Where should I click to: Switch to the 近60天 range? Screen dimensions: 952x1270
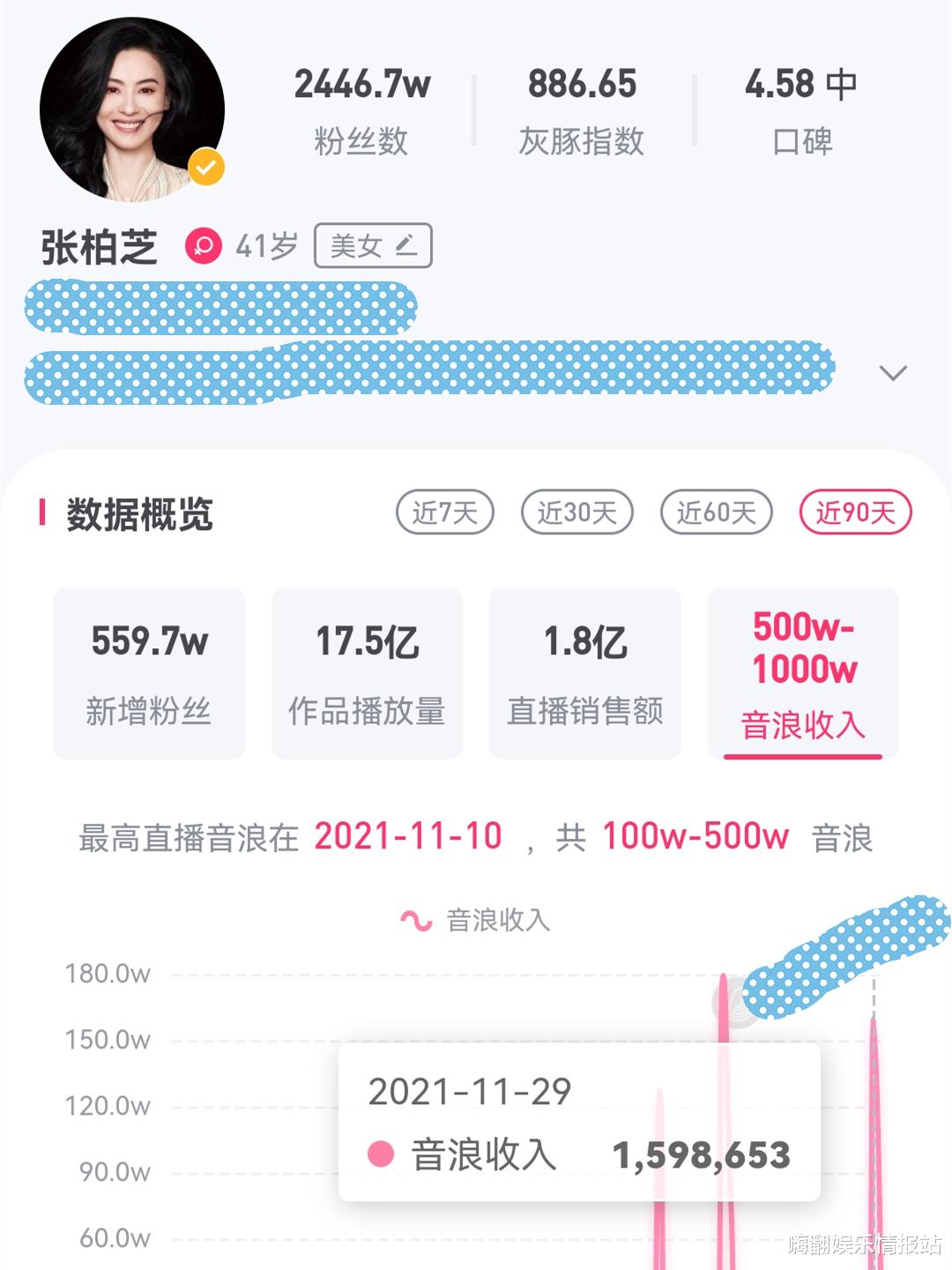click(717, 512)
